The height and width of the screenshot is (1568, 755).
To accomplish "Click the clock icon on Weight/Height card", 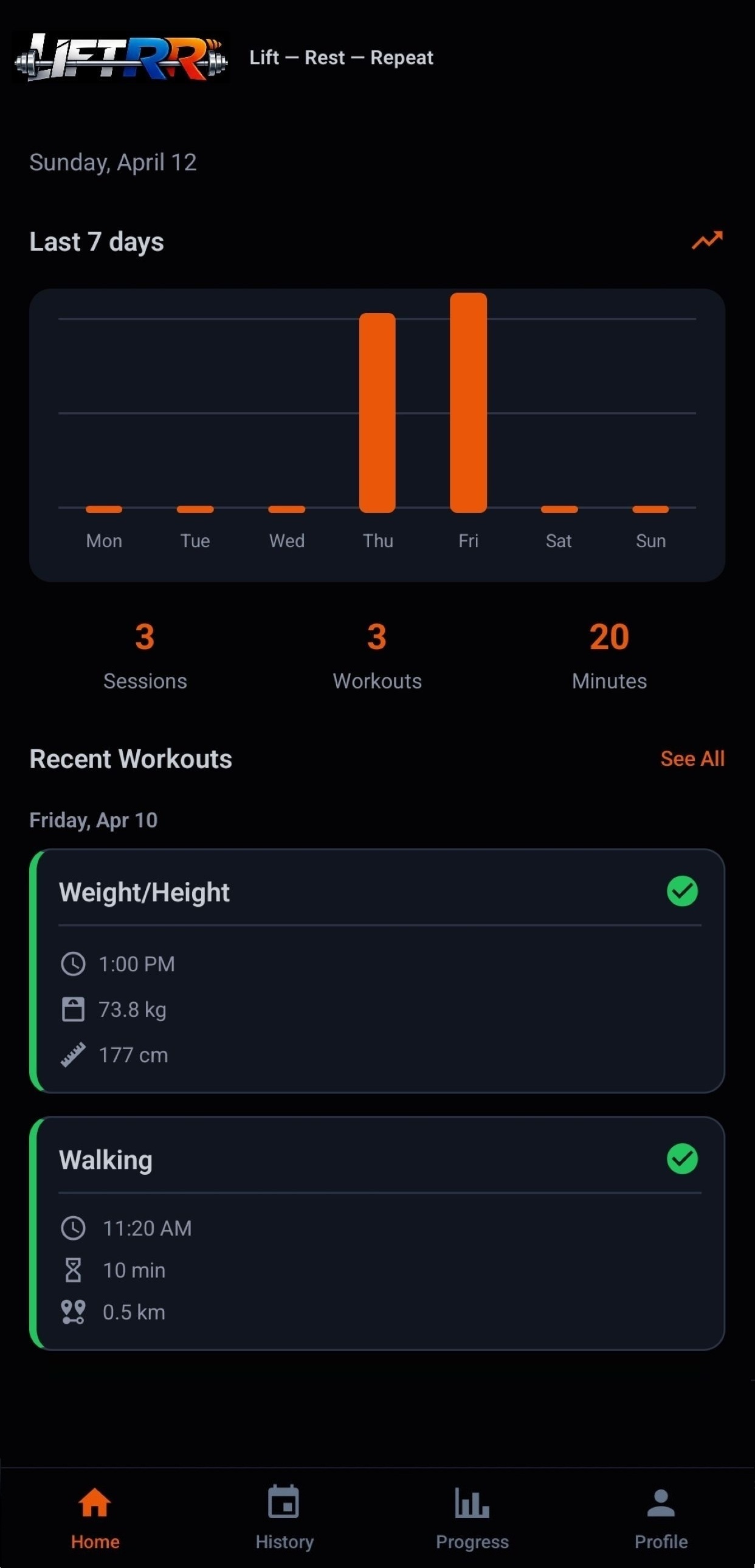I will click(x=74, y=963).
